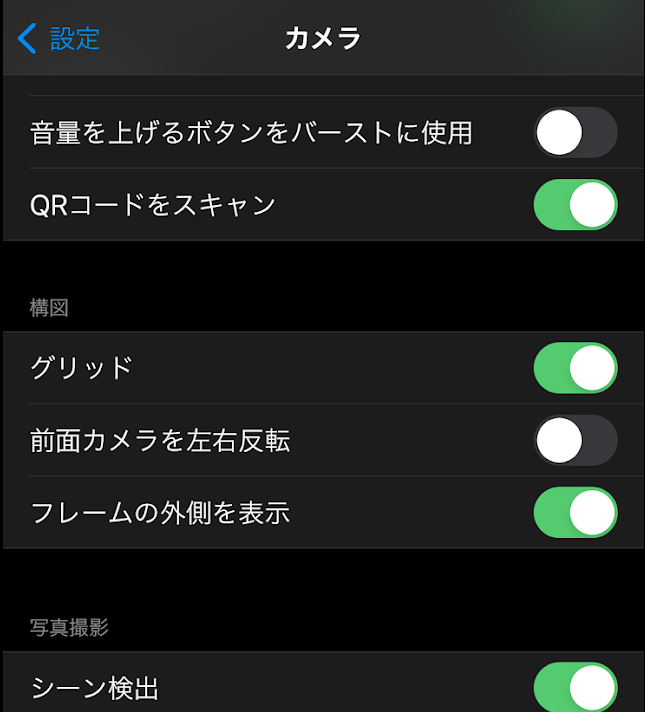Enable 音量を上げるボタンをバーストに使用 switch
Screen dimensions: 645x712
[575, 132]
